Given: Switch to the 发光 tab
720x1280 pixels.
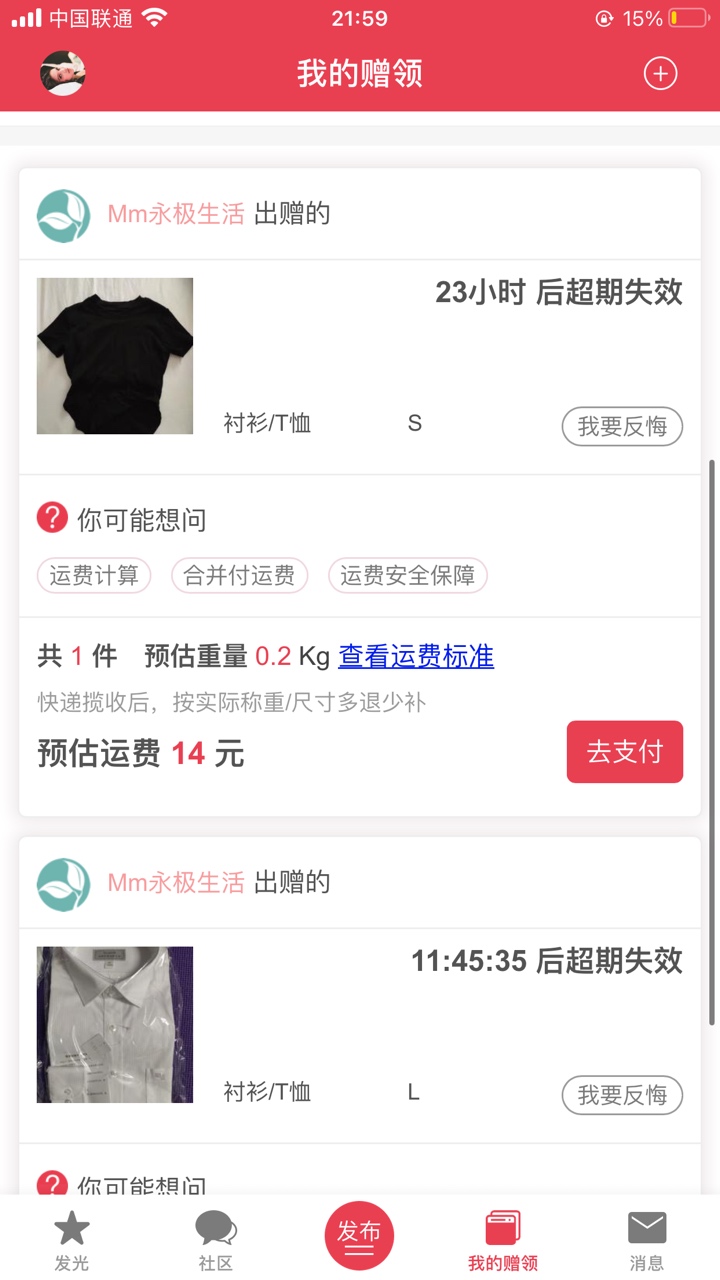Looking at the screenshot, I should pos(72,1240).
